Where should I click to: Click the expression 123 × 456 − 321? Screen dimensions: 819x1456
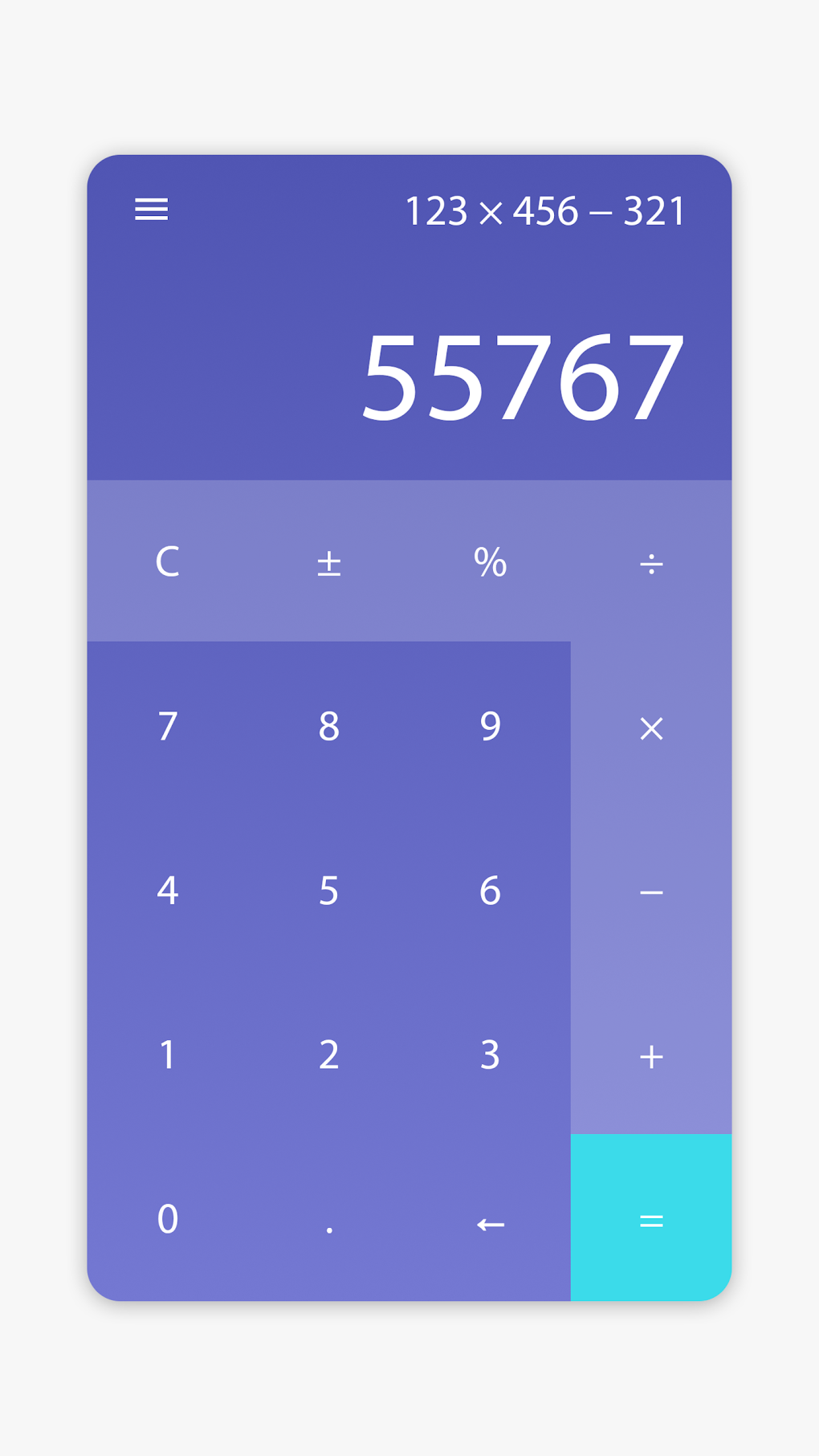[x=545, y=210]
